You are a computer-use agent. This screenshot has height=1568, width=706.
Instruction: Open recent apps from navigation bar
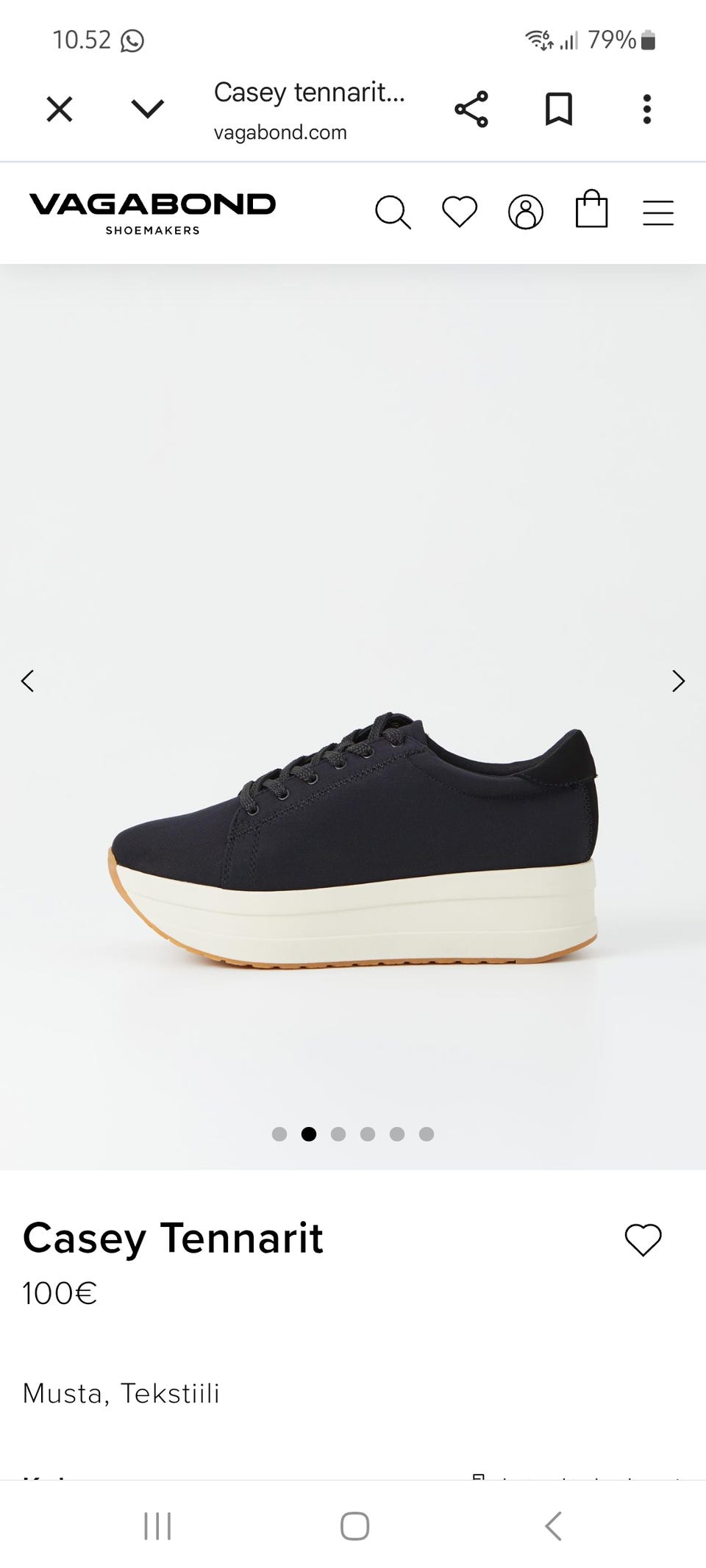157,1526
